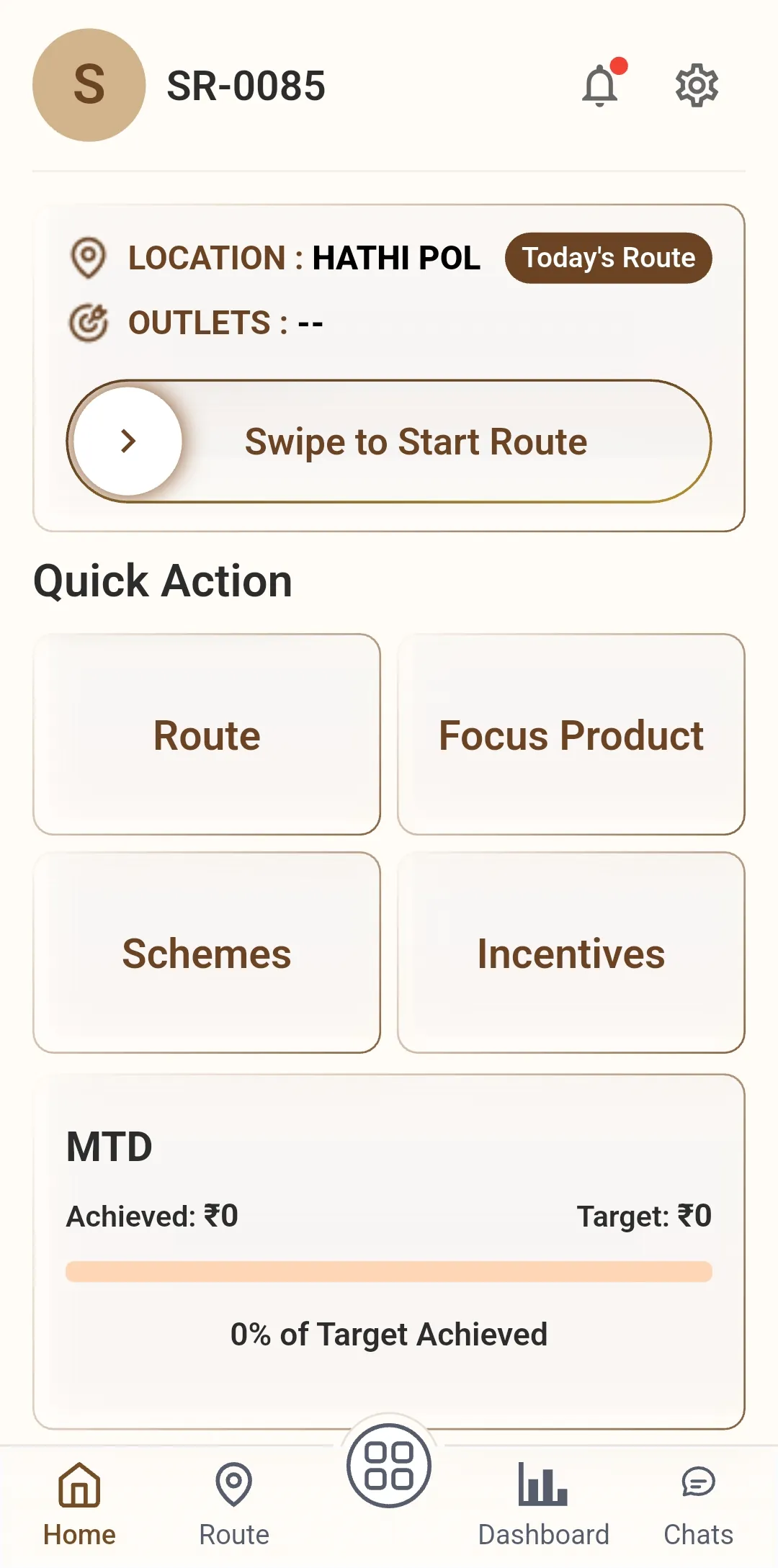Switch to the Dashboard tab
This screenshot has width=778, height=1568.
[x=544, y=1504]
